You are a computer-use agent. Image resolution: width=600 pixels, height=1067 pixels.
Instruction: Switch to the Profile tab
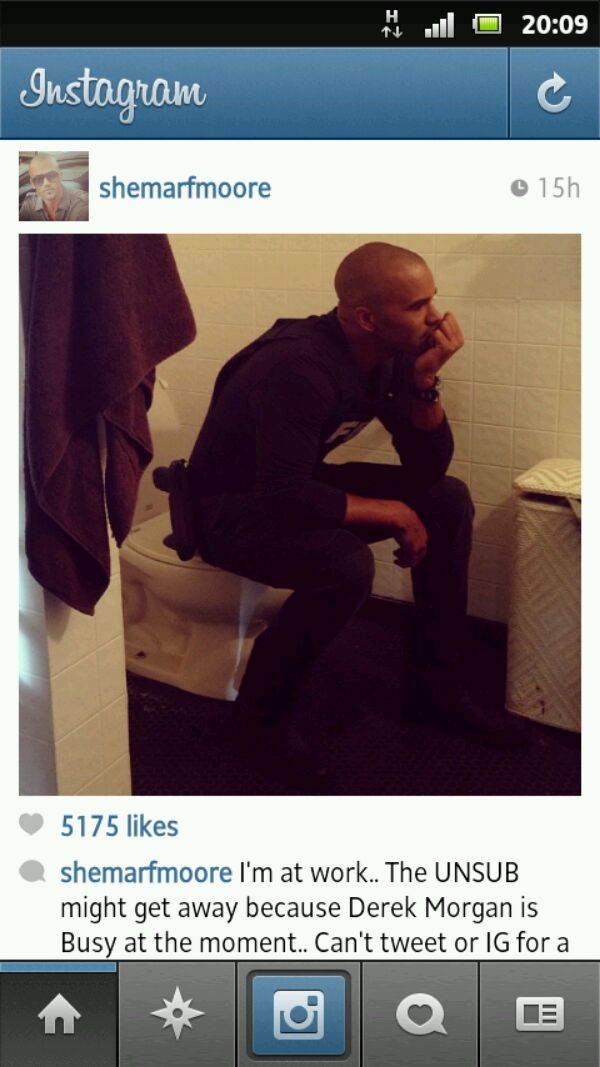(x=540, y=1015)
